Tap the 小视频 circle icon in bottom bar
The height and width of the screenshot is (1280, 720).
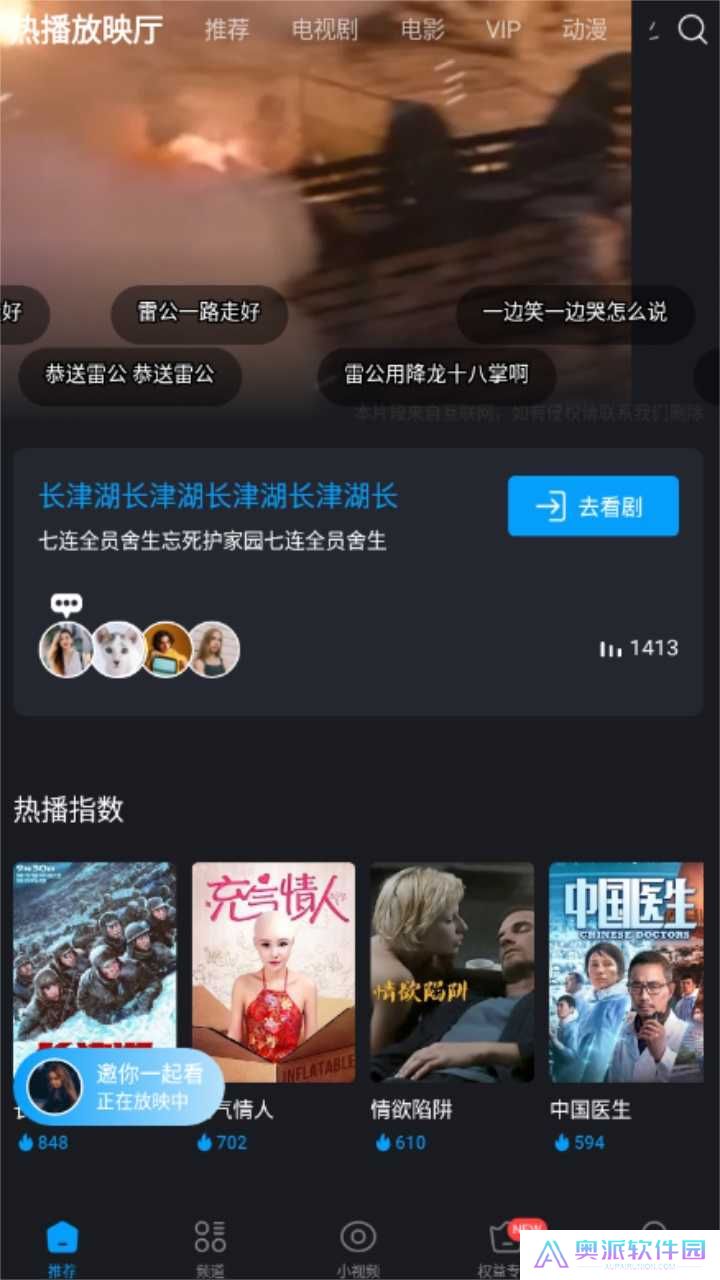click(x=357, y=1237)
